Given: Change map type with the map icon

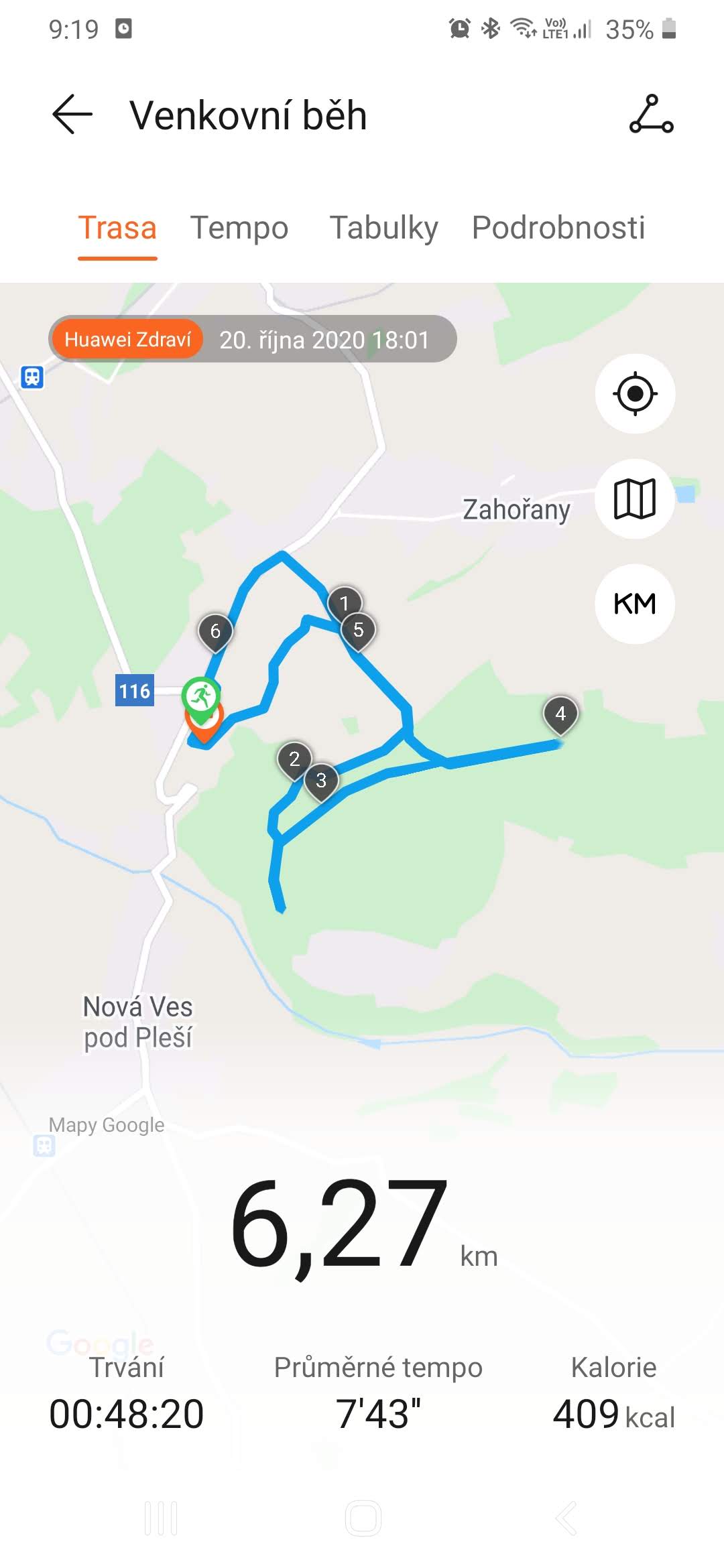Looking at the screenshot, I should coord(635,499).
